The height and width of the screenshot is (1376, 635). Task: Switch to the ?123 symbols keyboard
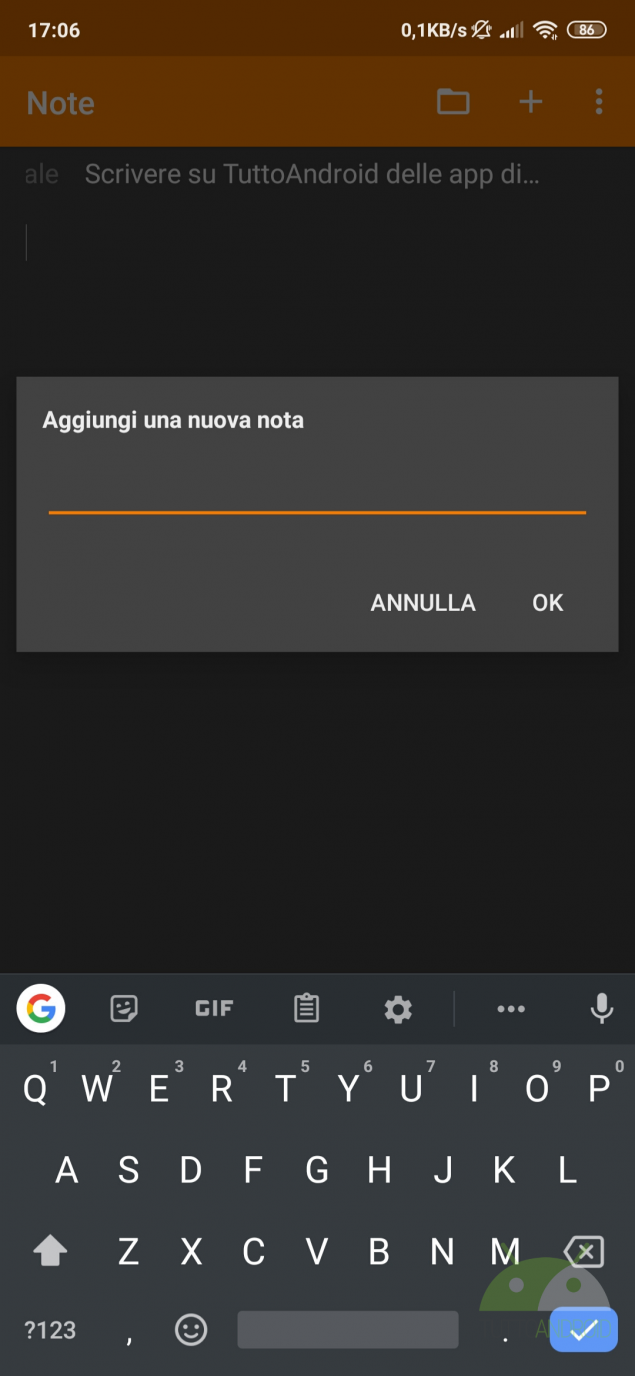(x=50, y=1330)
